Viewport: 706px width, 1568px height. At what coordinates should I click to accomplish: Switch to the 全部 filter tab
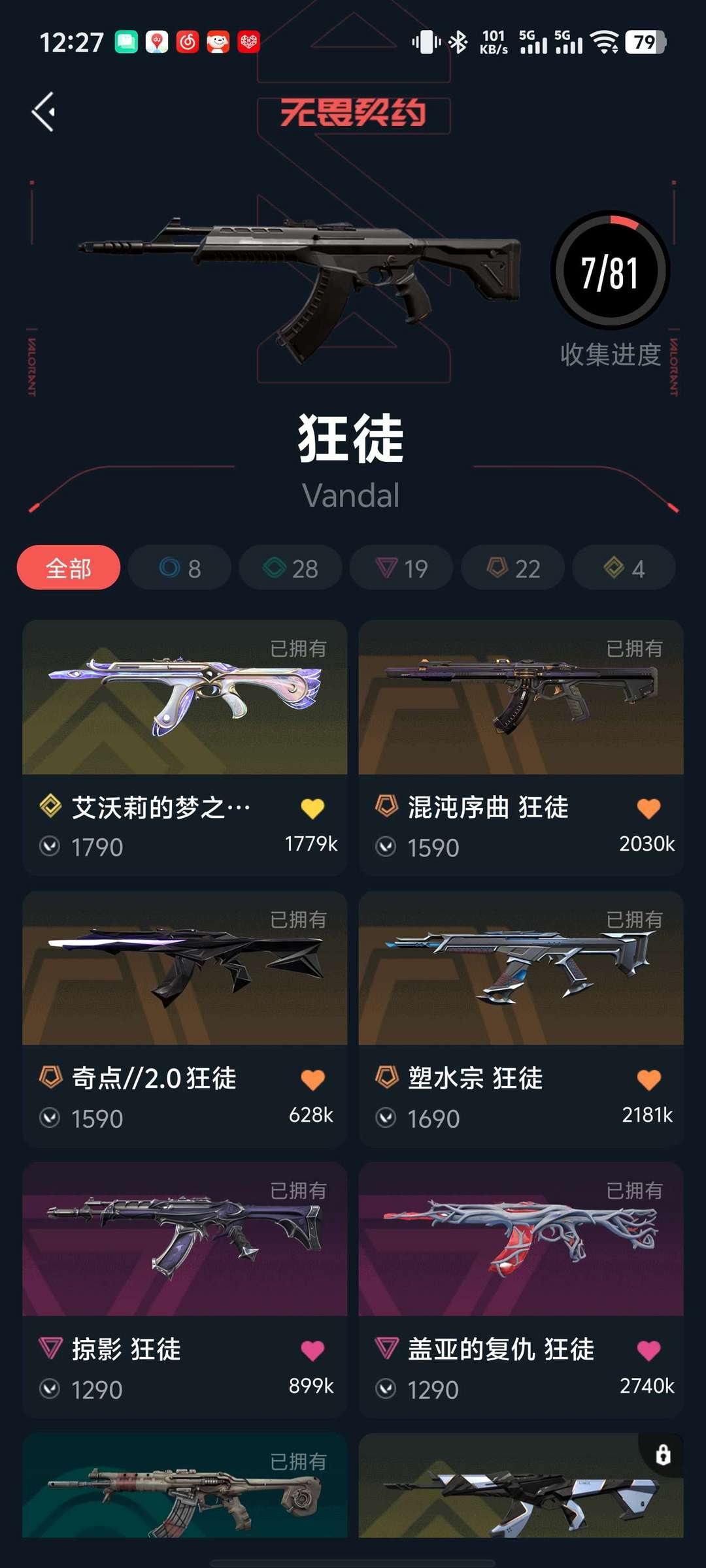[68, 568]
